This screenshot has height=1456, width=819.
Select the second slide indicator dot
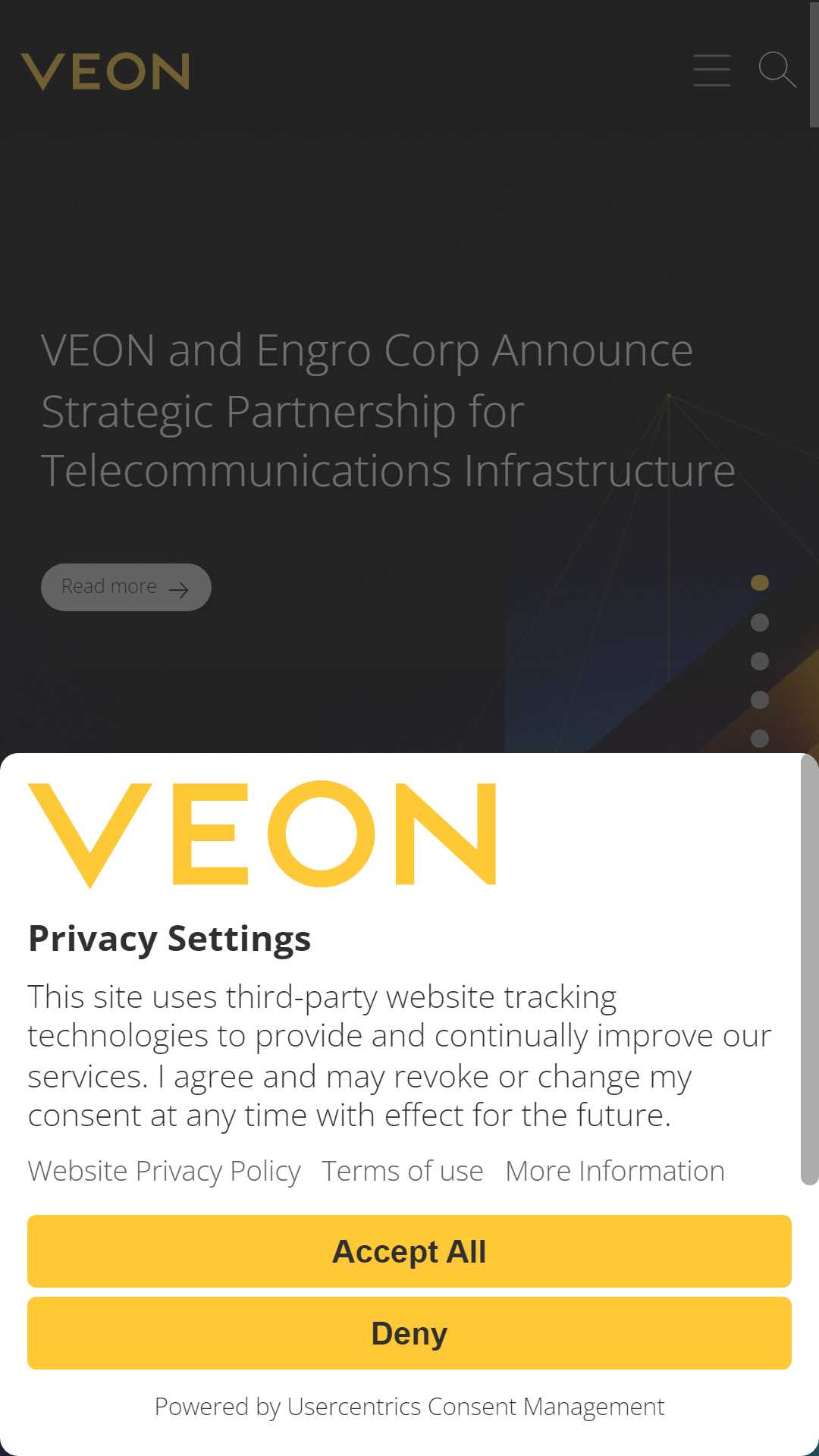760,623
